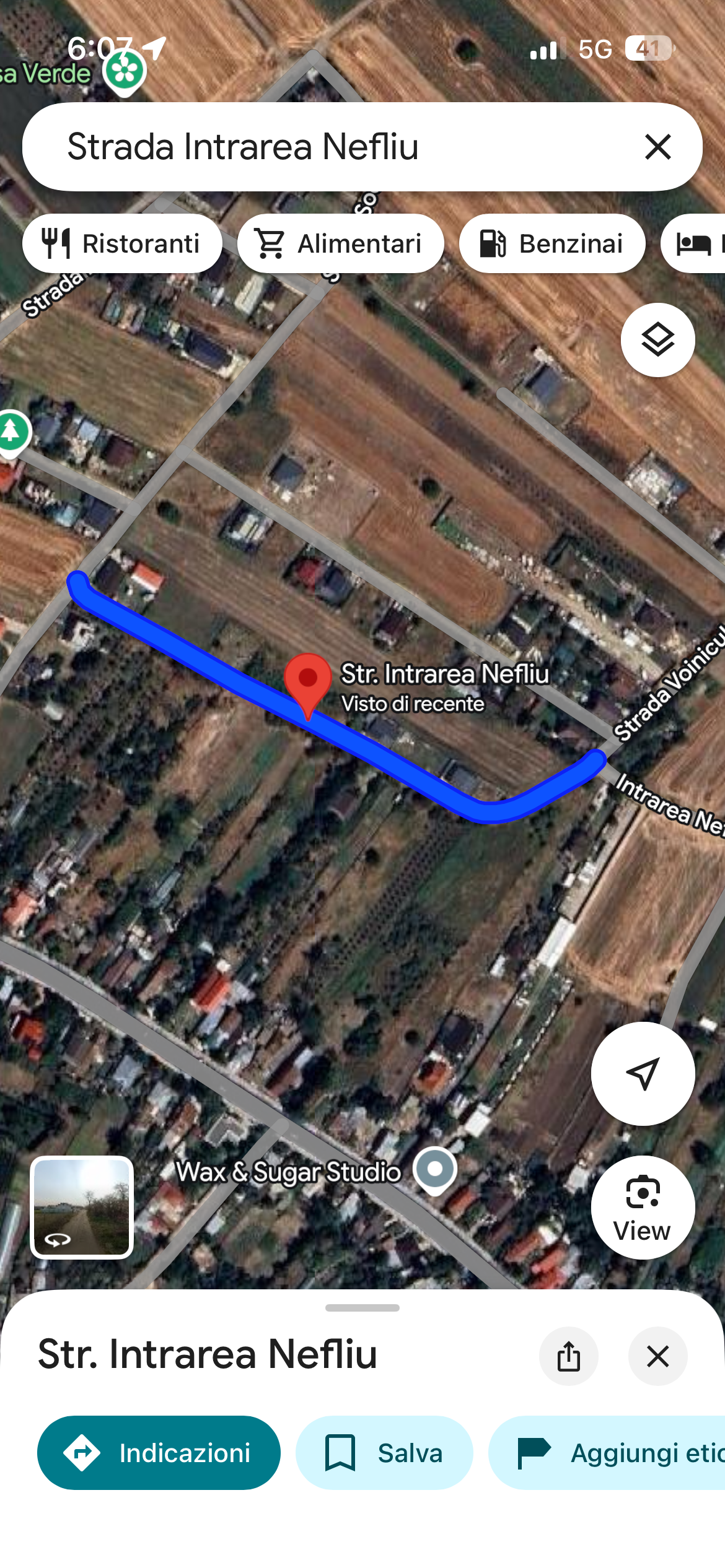Viewport: 725px width, 1568px height.
Task: Expand the place sheet handle
Action: [362, 1308]
